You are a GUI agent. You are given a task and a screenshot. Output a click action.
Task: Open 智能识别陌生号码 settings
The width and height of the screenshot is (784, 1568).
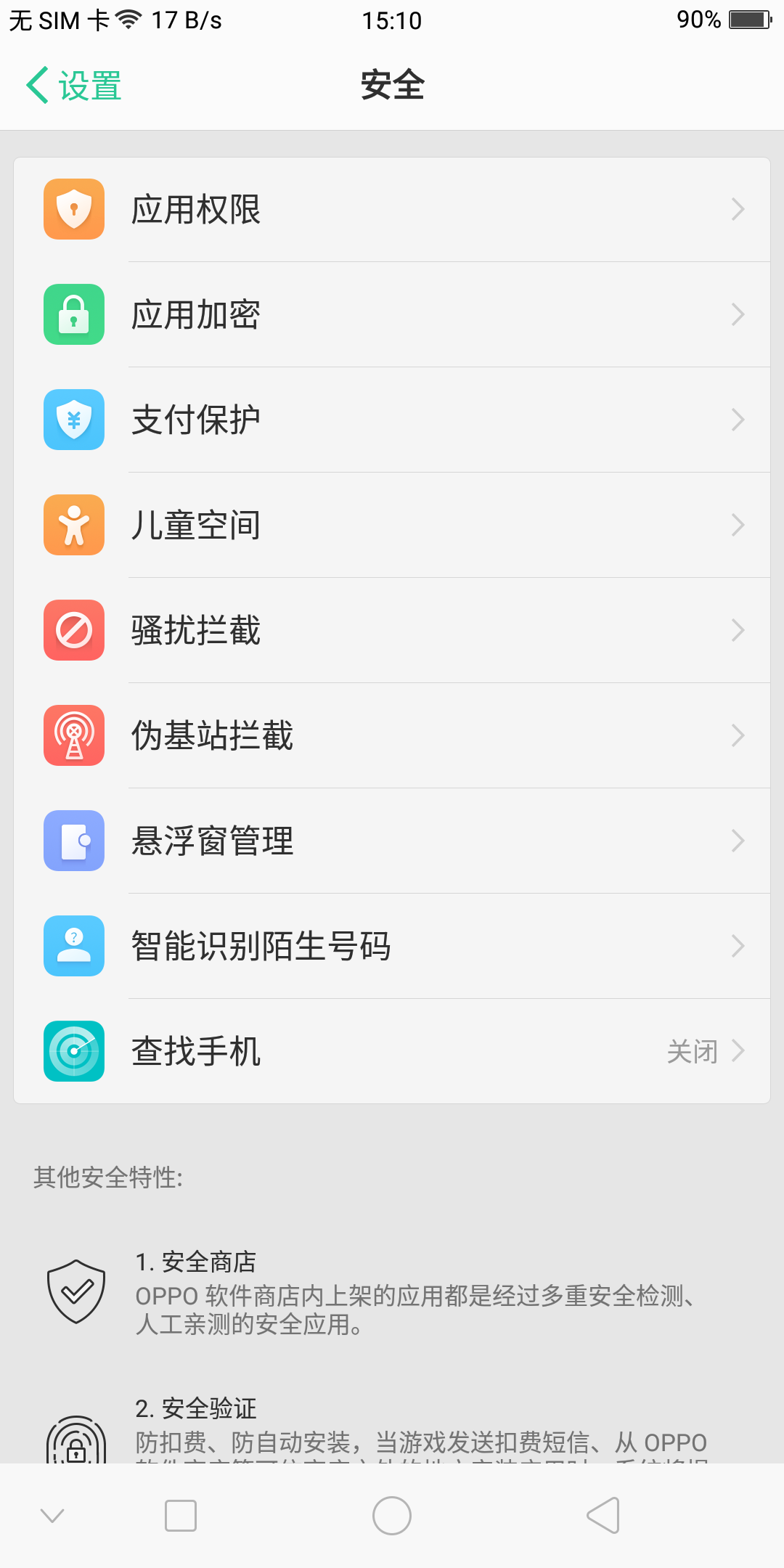392,947
